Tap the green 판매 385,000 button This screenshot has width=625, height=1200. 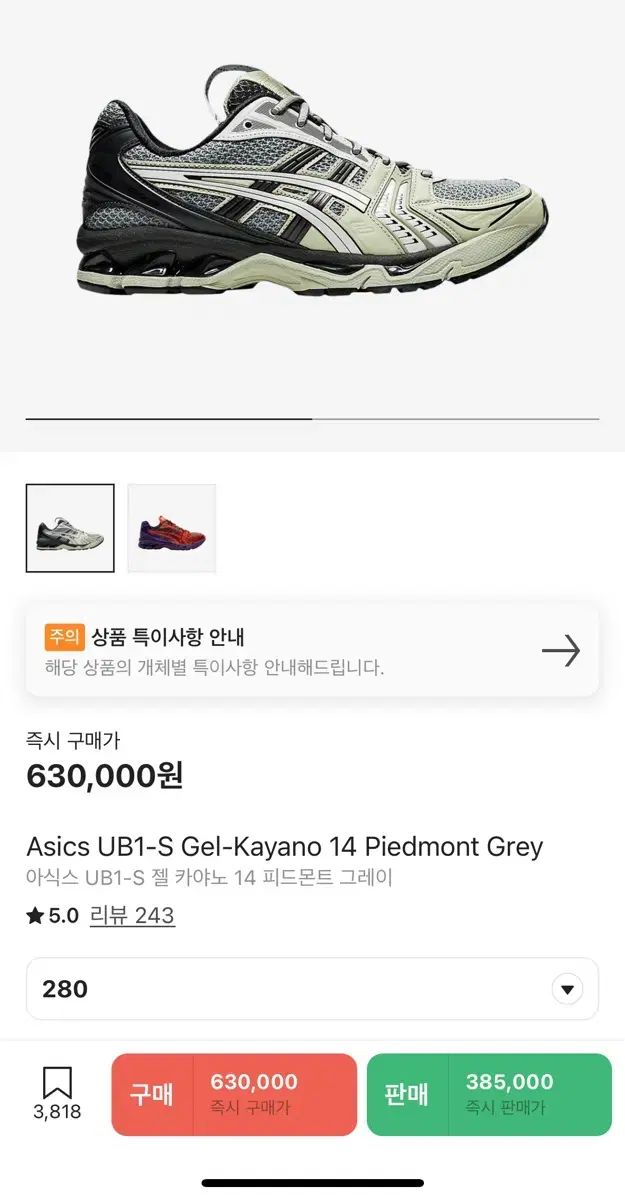pyautogui.click(x=489, y=1095)
